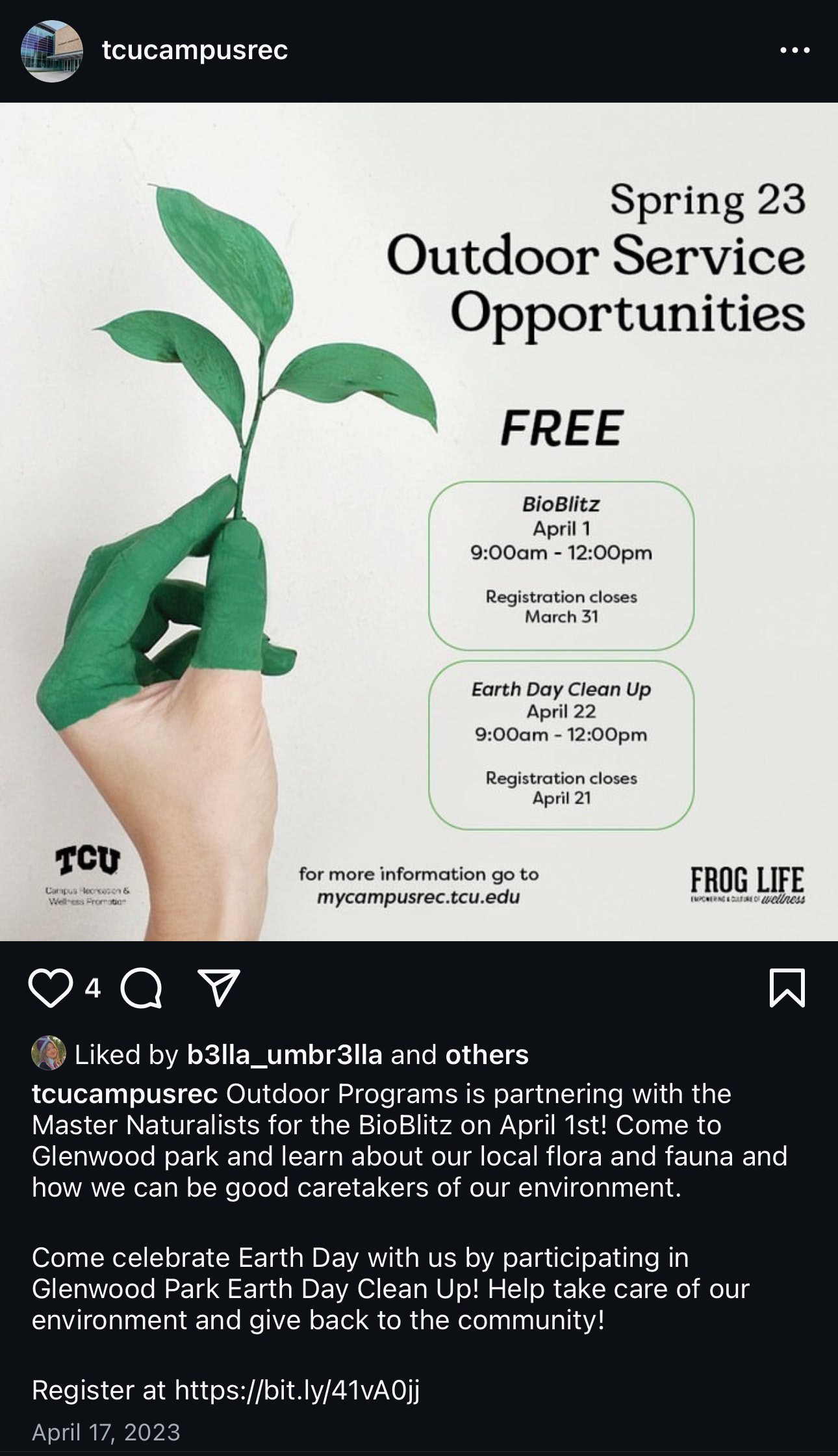Open b3lla_umbr3lla's profile from the likes line
838x1456 pixels.
(x=285, y=1054)
